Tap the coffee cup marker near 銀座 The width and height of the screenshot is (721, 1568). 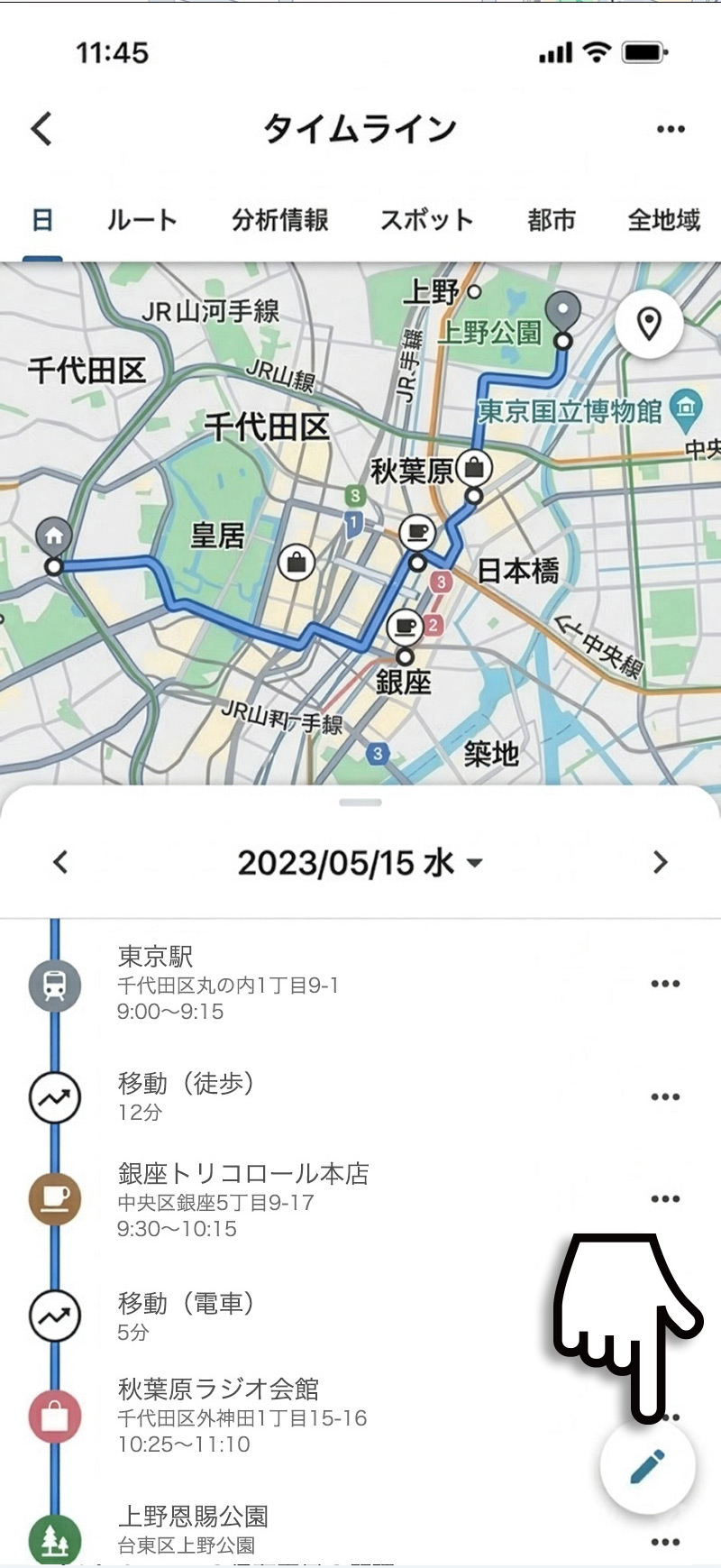point(406,625)
